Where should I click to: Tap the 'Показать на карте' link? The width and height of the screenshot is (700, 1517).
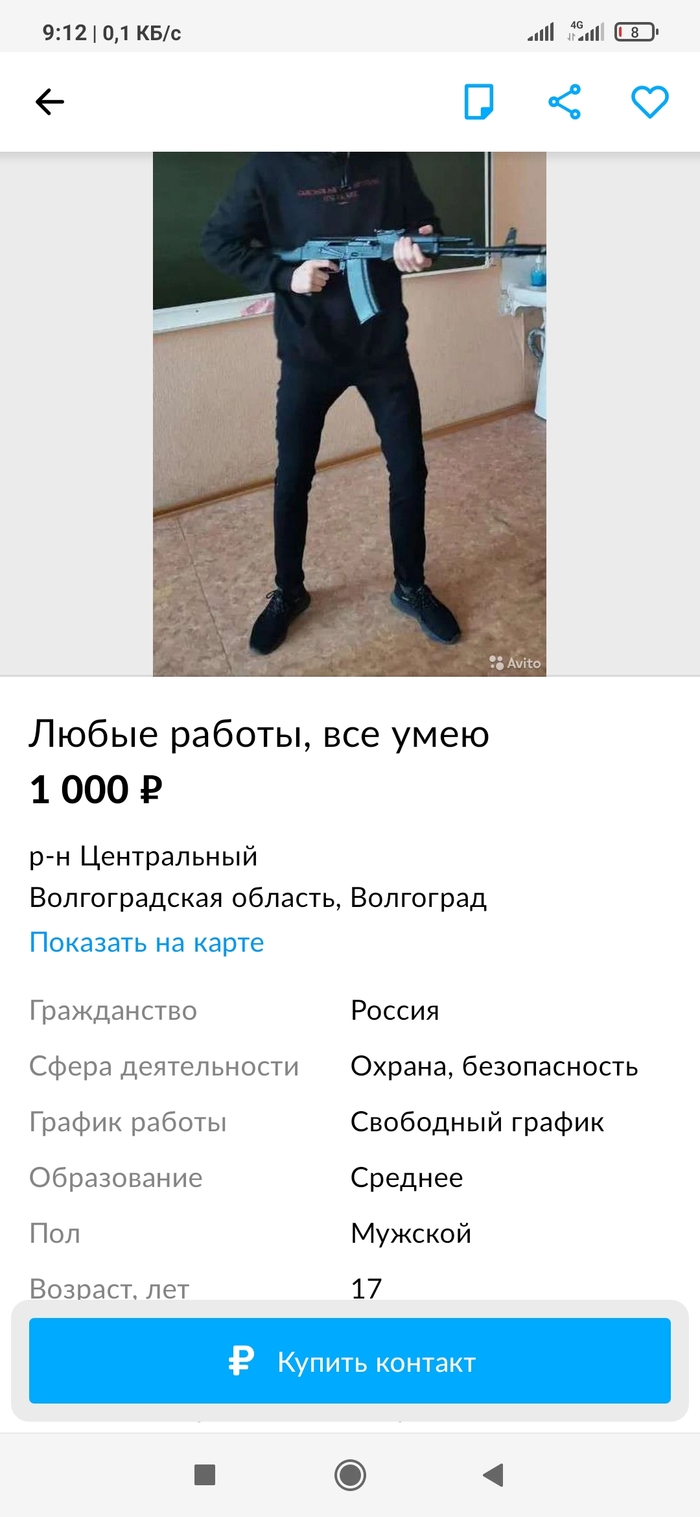click(146, 942)
